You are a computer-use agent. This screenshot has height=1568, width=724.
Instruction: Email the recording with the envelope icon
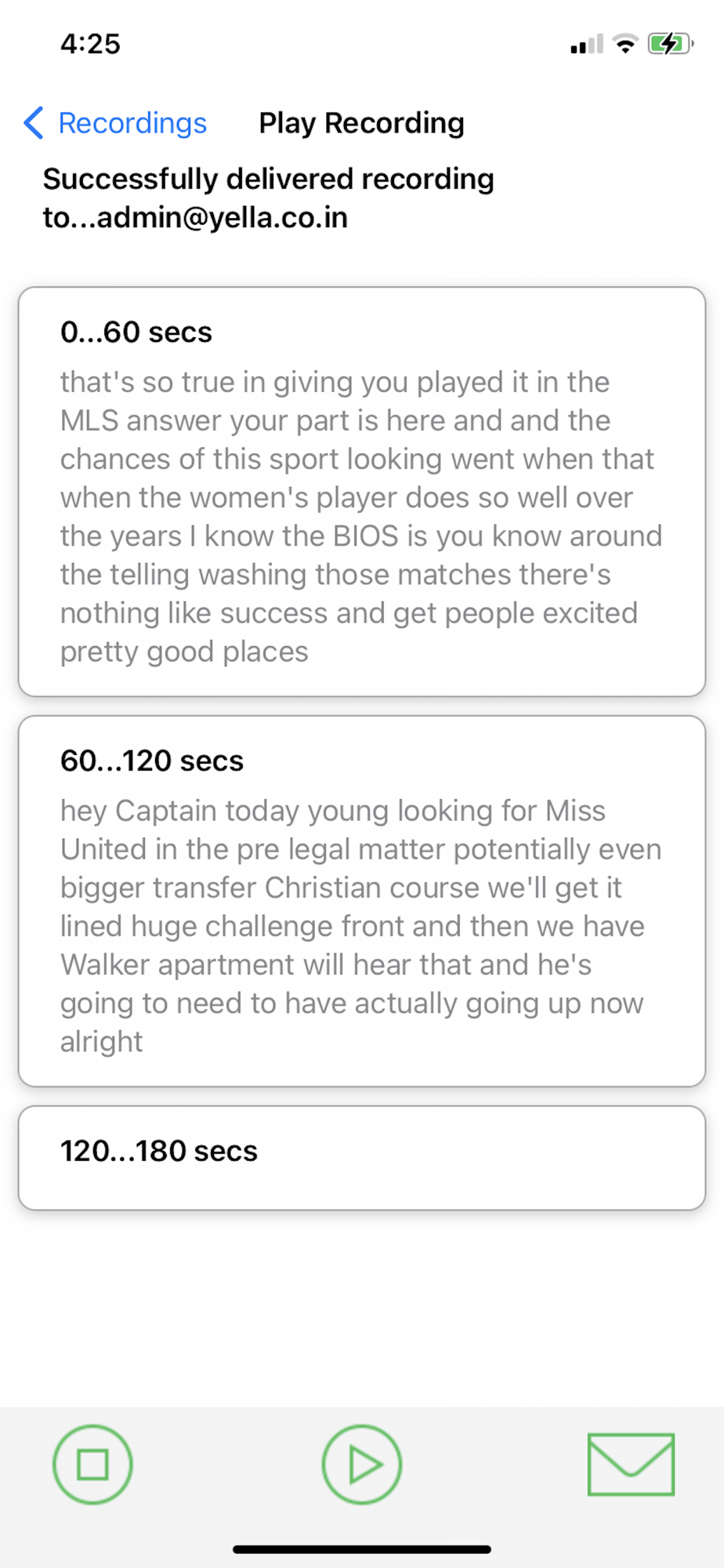tap(631, 1465)
